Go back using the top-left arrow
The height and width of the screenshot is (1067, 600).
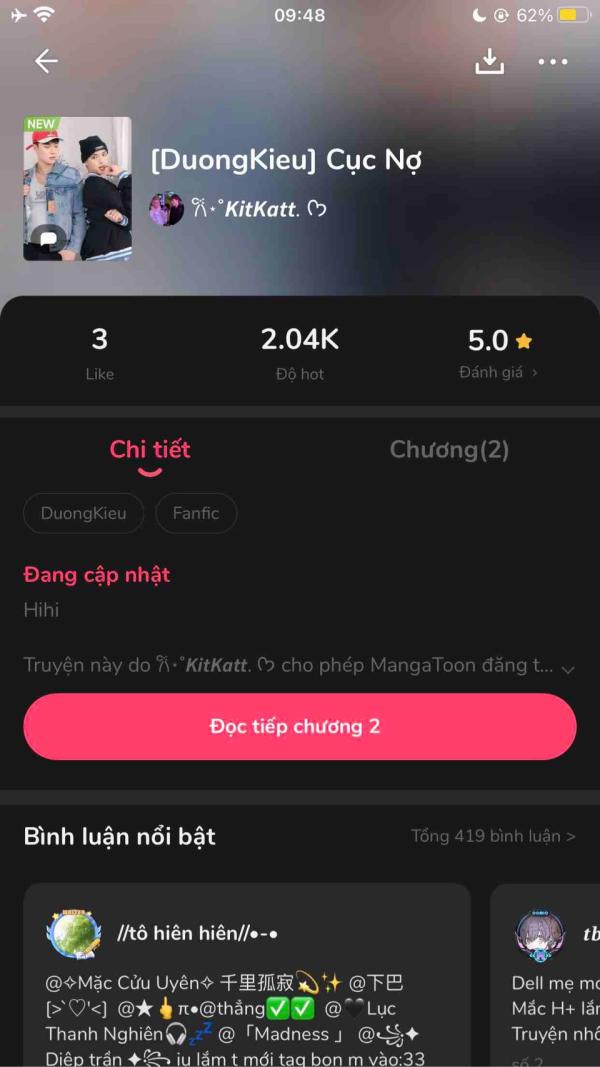pos(46,61)
